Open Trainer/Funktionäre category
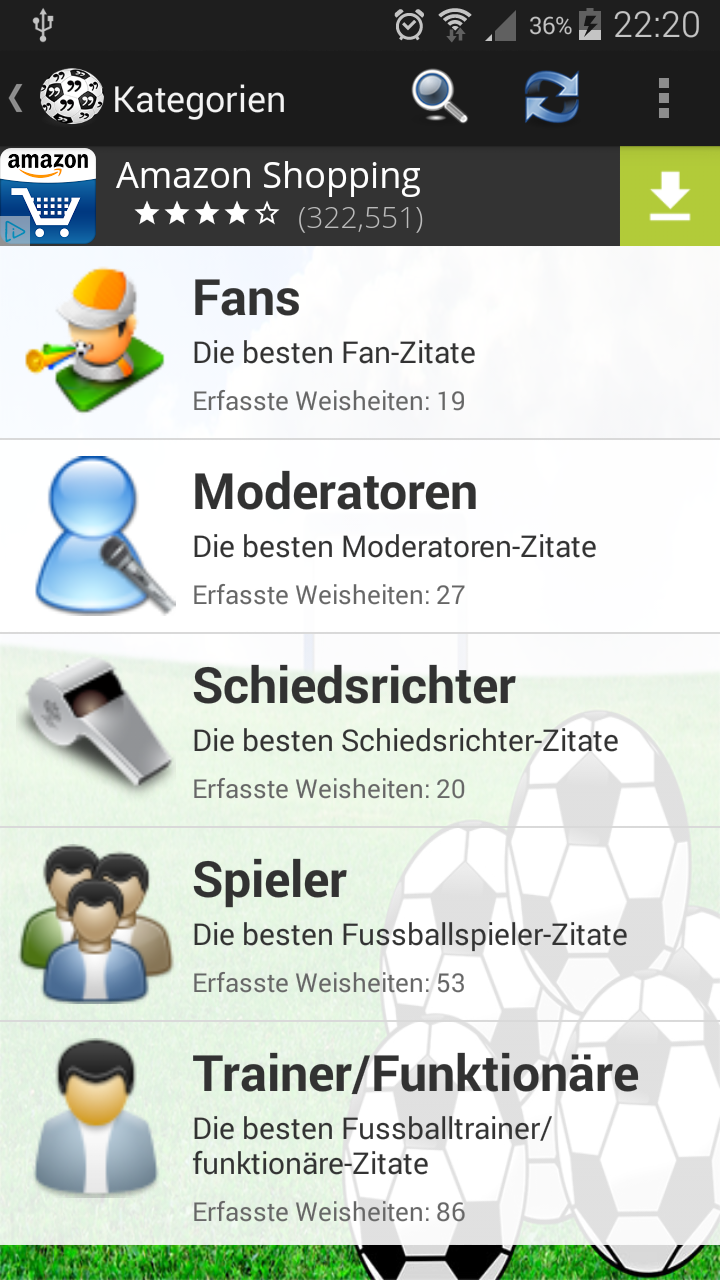 click(x=360, y=1133)
